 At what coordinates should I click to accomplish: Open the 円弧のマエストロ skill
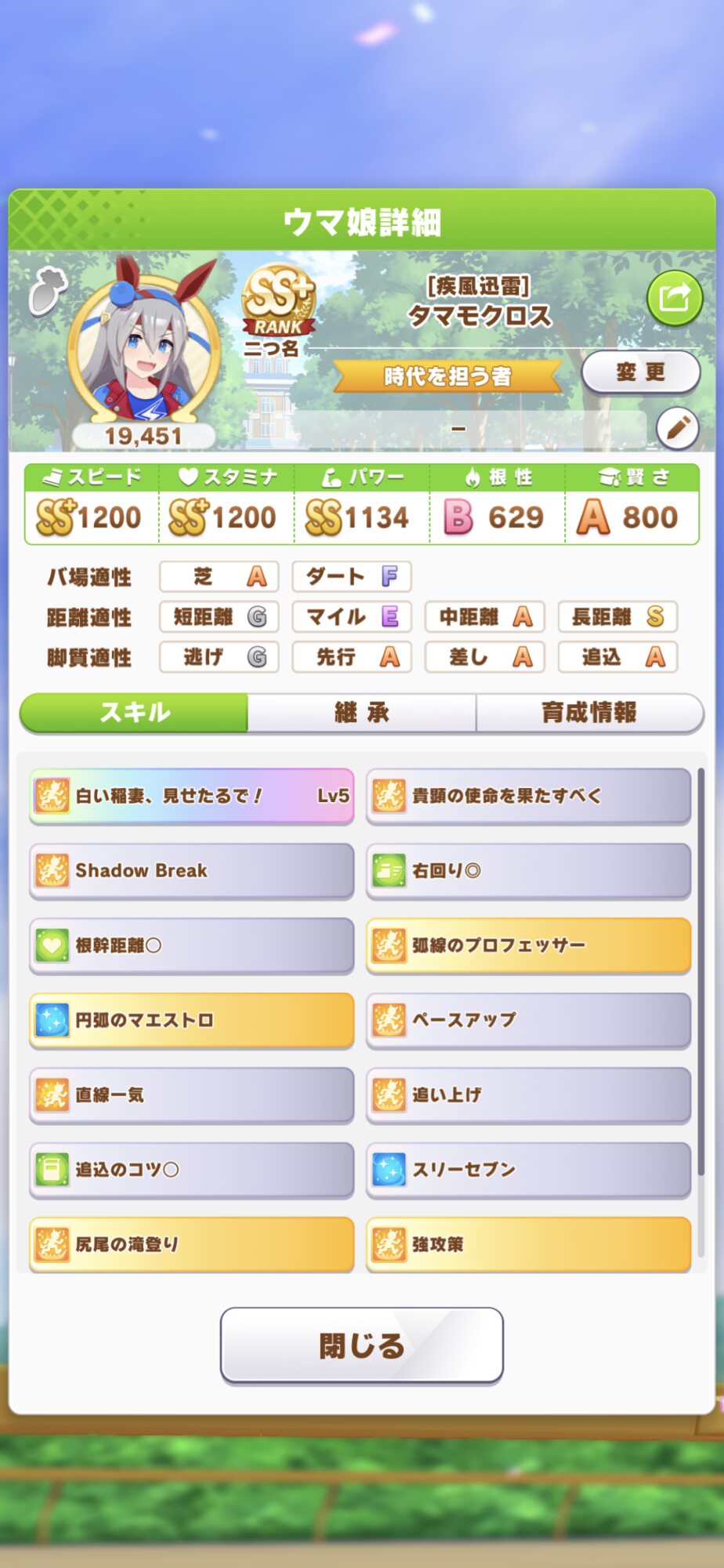(x=191, y=1020)
